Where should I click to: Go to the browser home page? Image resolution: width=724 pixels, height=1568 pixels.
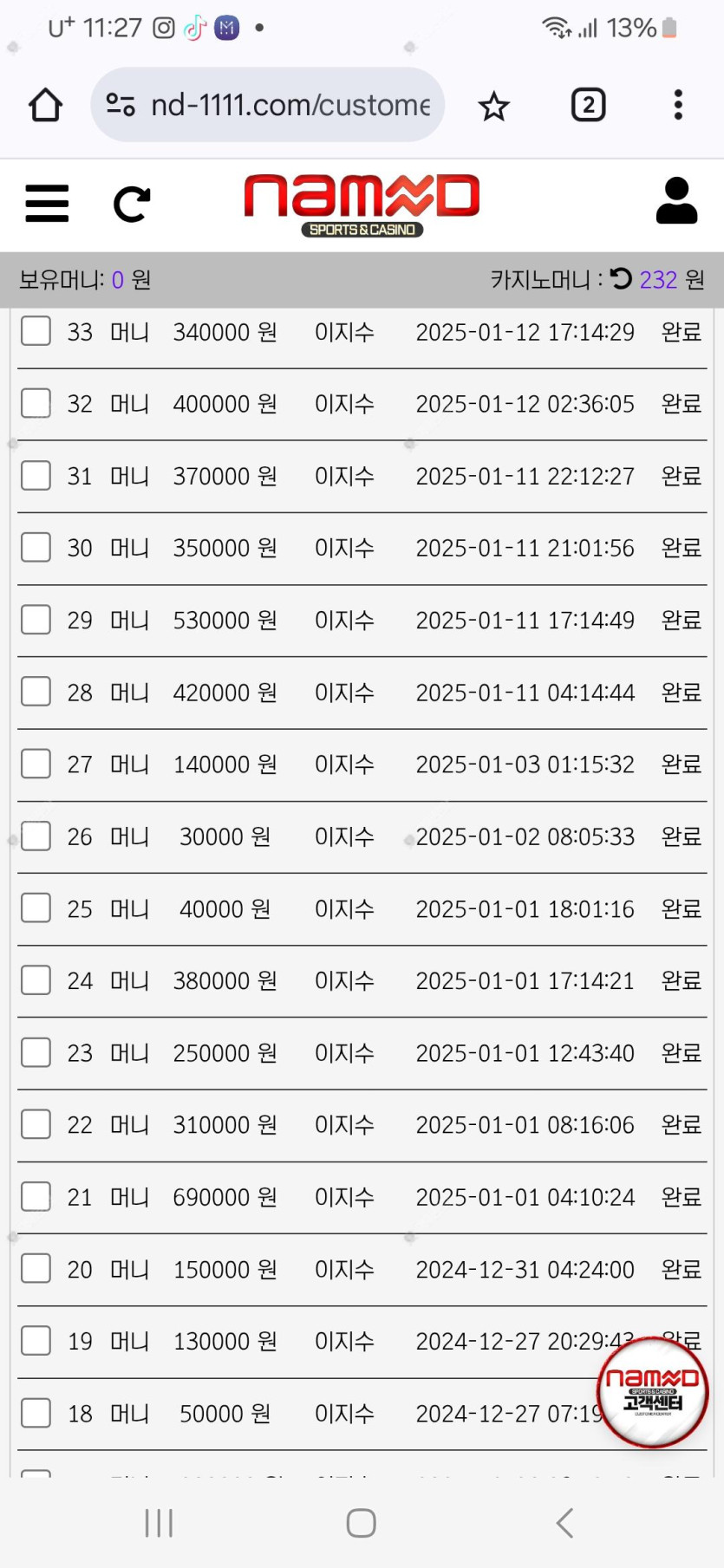click(x=45, y=105)
